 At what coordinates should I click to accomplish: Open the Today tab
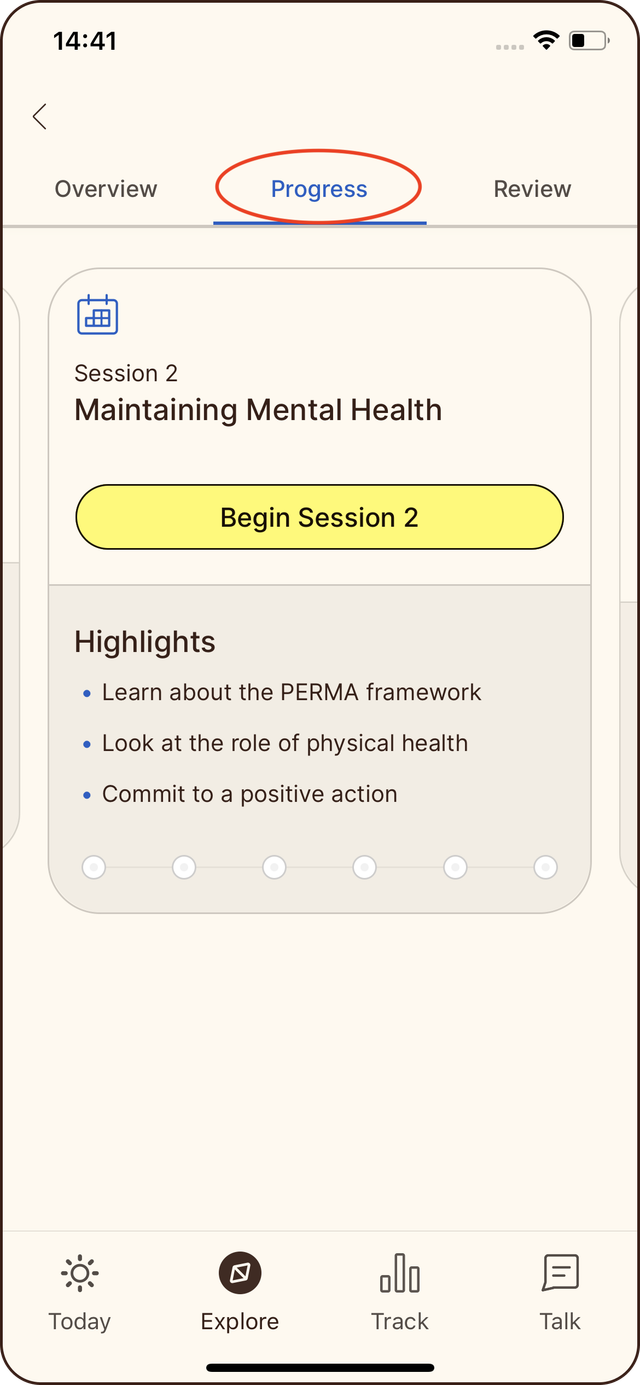pyautogui.click(x=79, y=1293)
